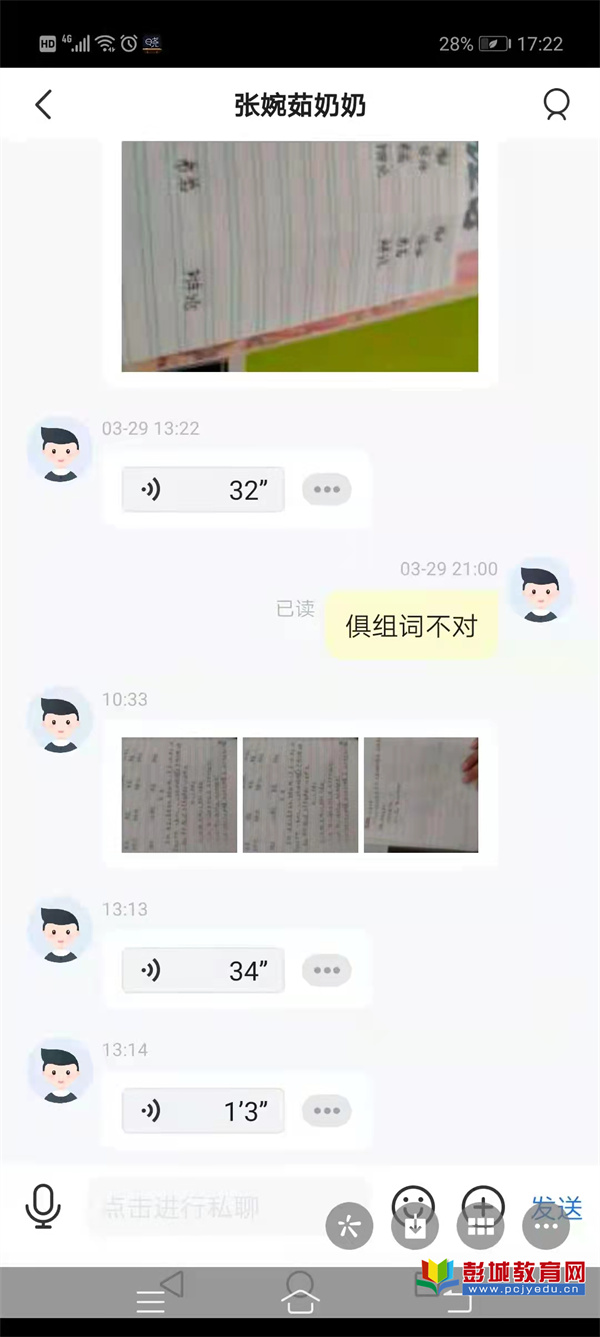Send the message with 发送
The height and width of the screenshot is (1337, 600).
(x=556, y=1208)
